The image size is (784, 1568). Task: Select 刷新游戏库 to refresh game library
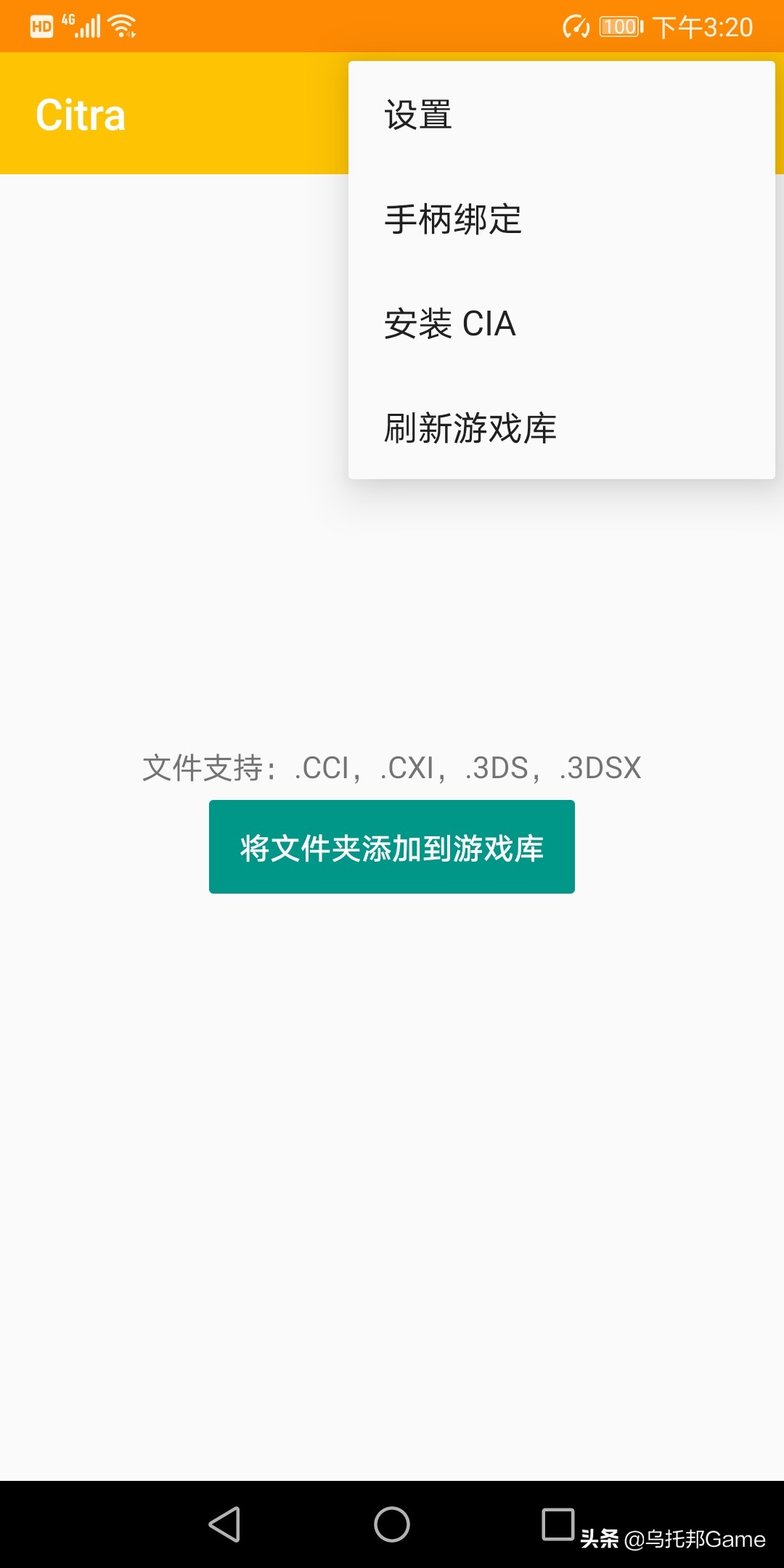coord(470,428)
